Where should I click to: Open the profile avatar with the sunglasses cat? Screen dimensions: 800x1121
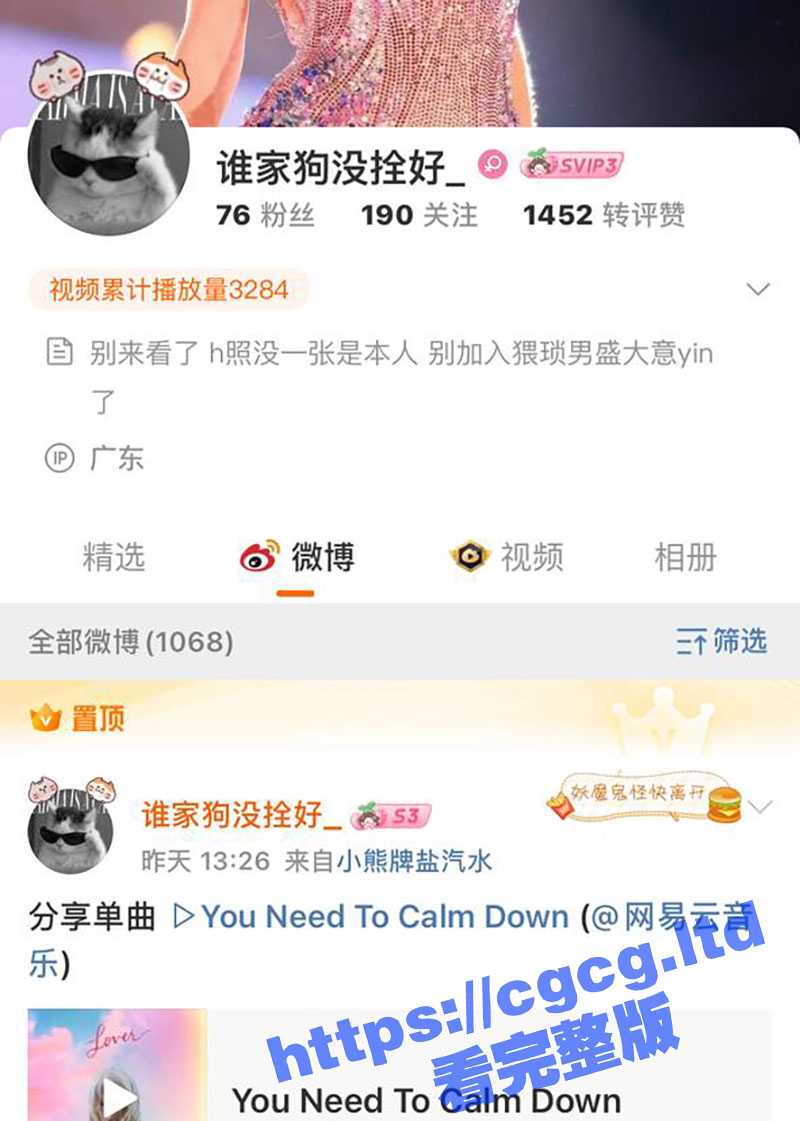(x=108, y=160)
